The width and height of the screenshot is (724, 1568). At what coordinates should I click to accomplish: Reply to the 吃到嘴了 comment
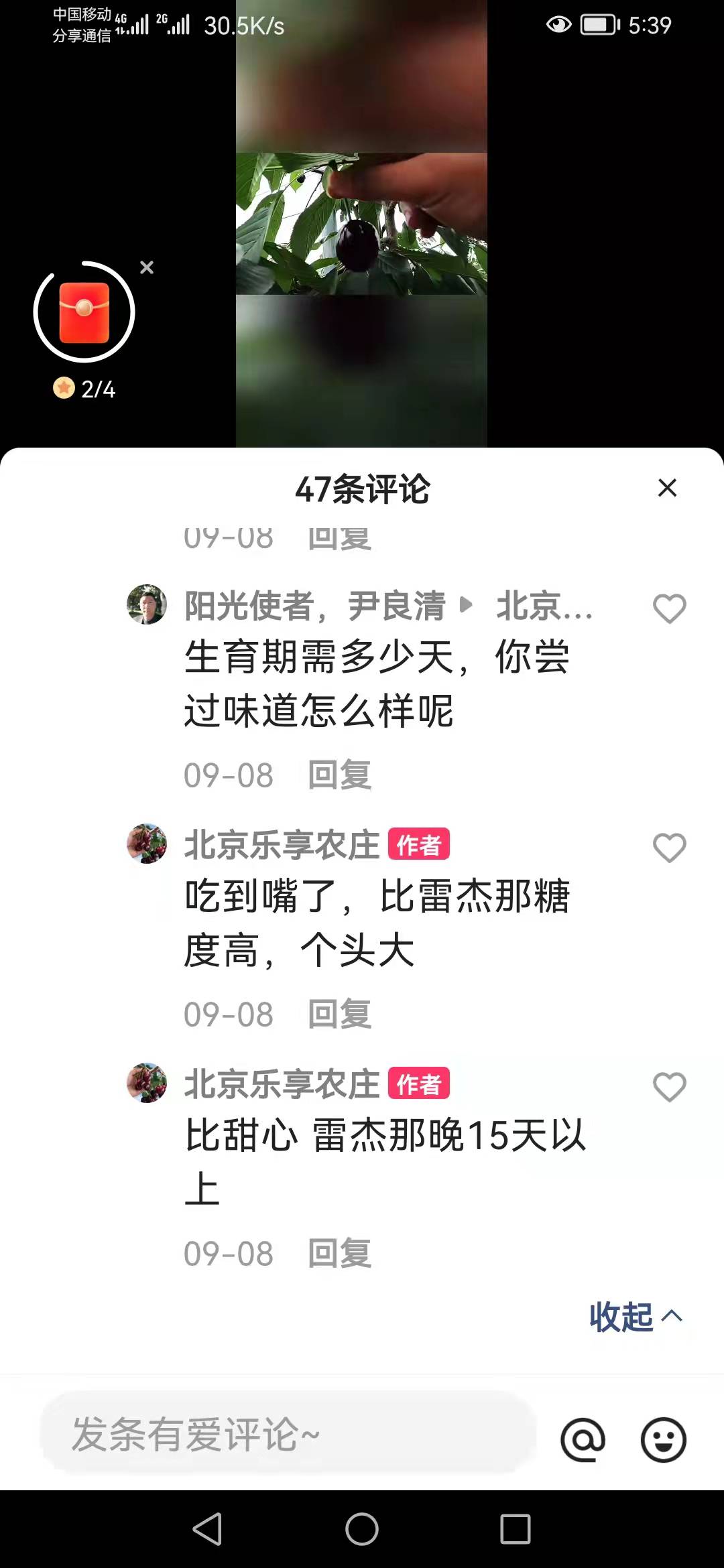pos(339,1014)
